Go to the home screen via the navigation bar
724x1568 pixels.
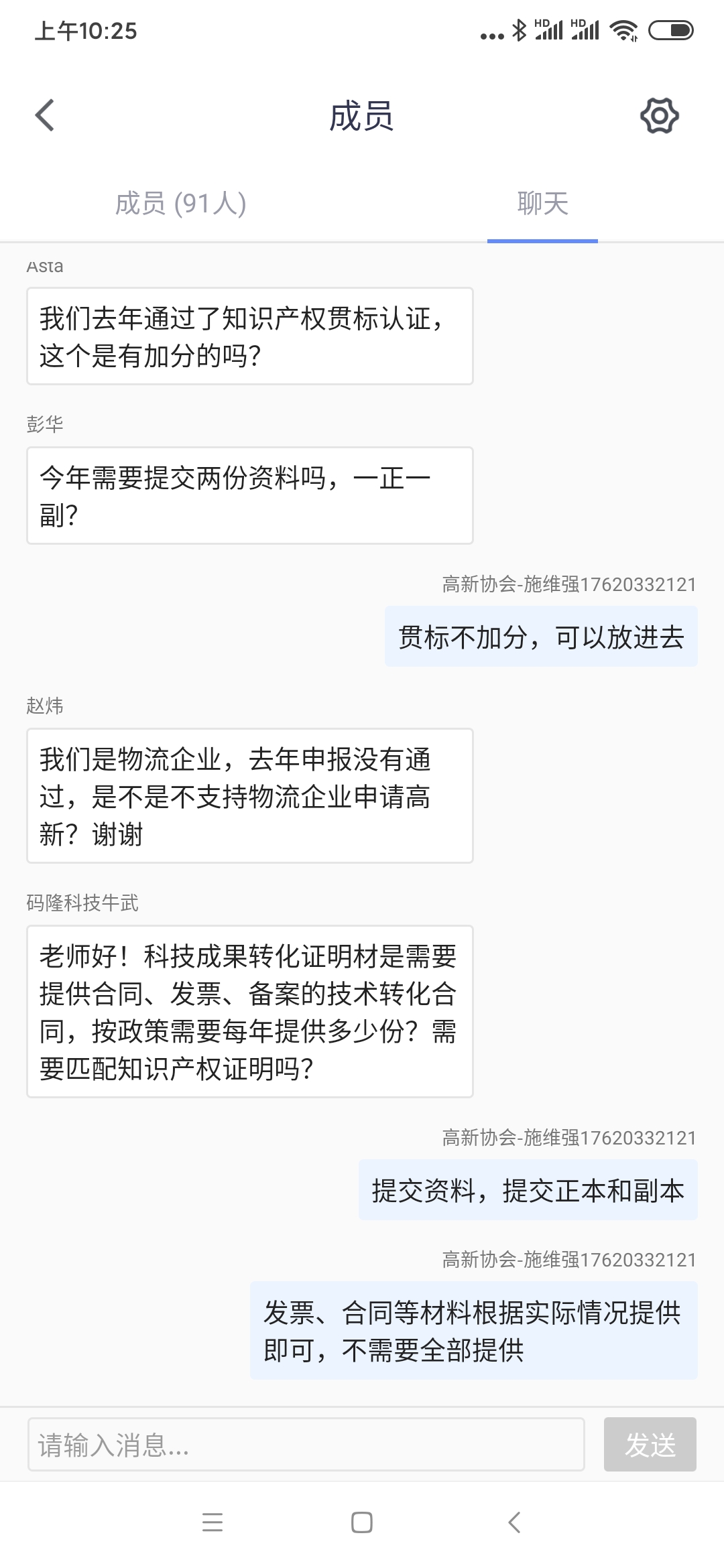pyautogui.click(x=362, y=1523)
